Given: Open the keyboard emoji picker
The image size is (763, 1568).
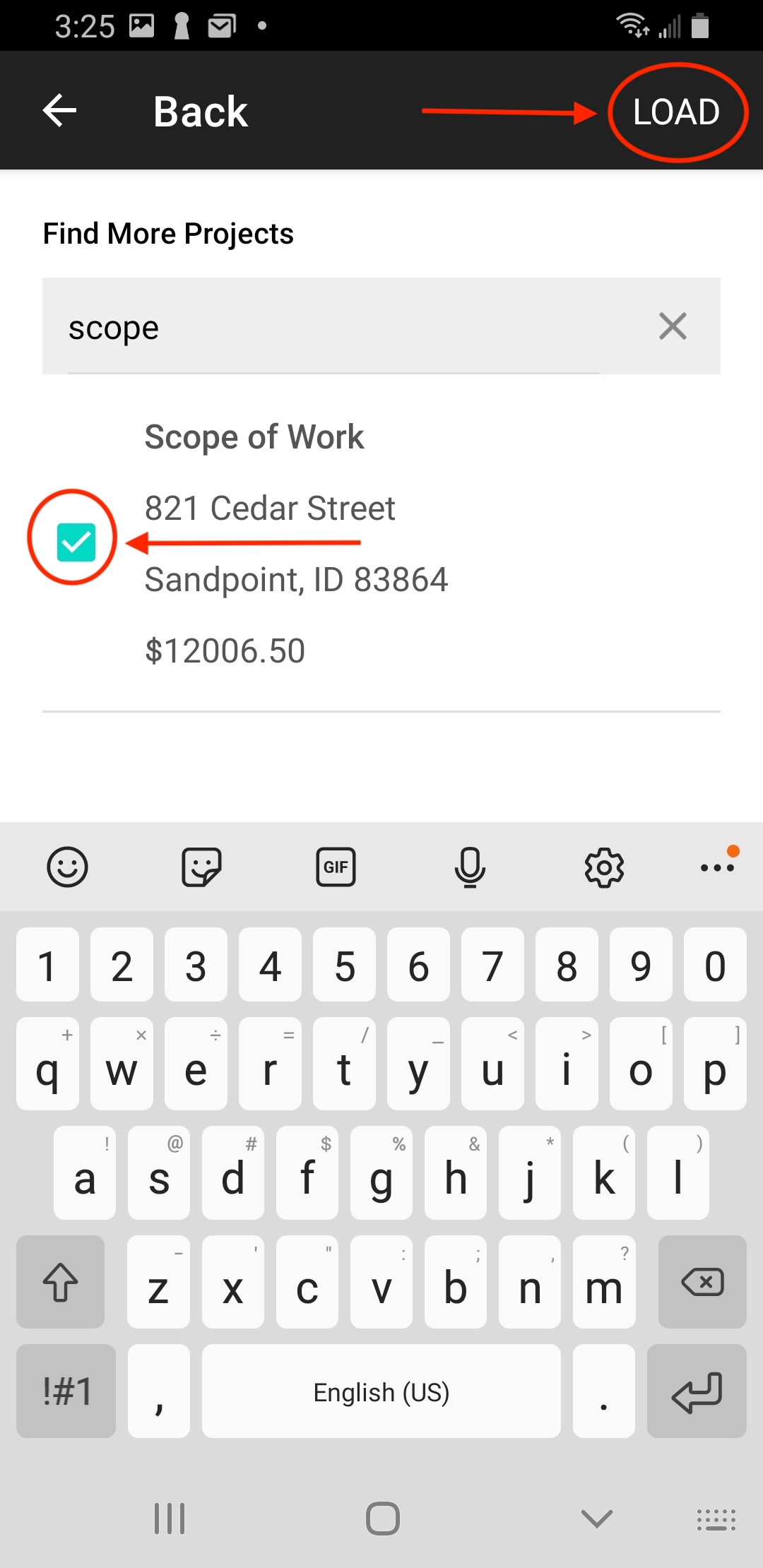Looking at the screenshot, I should (67, 867).
